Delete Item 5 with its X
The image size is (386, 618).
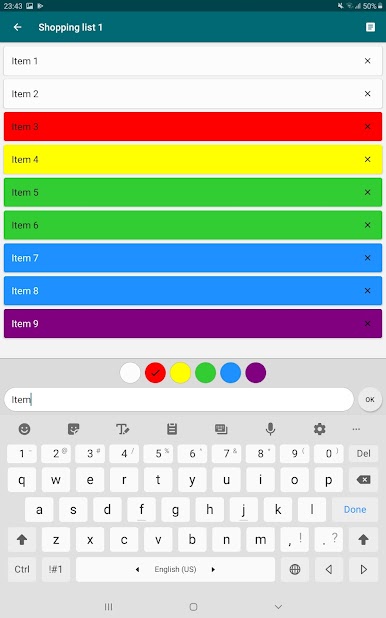point(367,192)
